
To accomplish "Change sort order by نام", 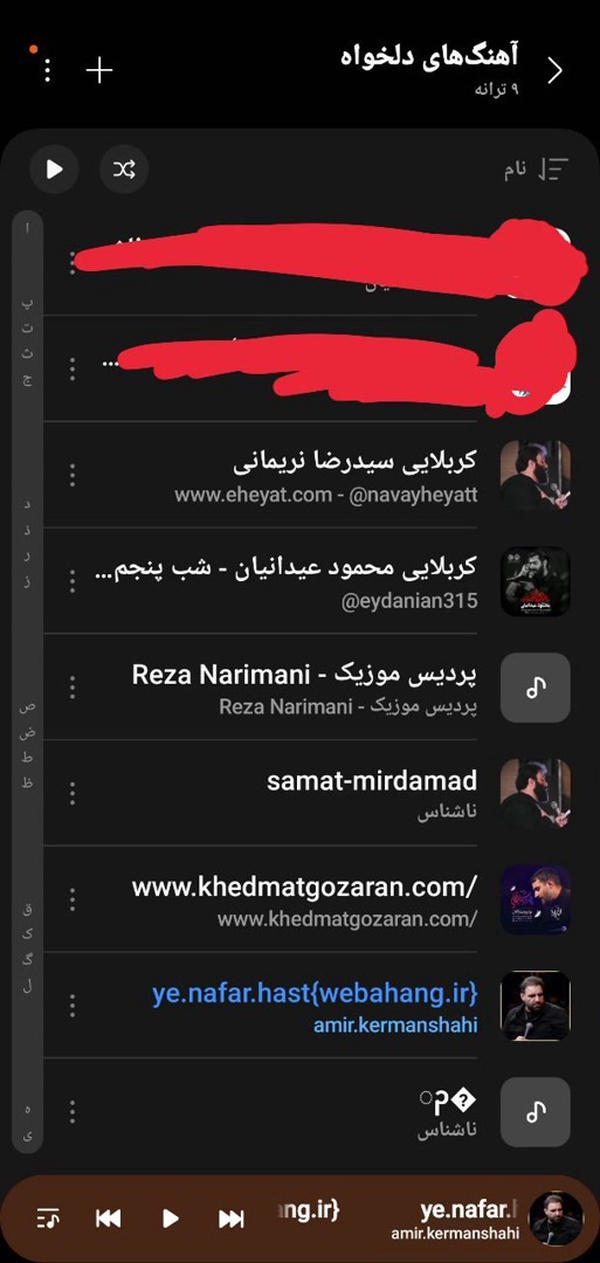I will point(536,169).
